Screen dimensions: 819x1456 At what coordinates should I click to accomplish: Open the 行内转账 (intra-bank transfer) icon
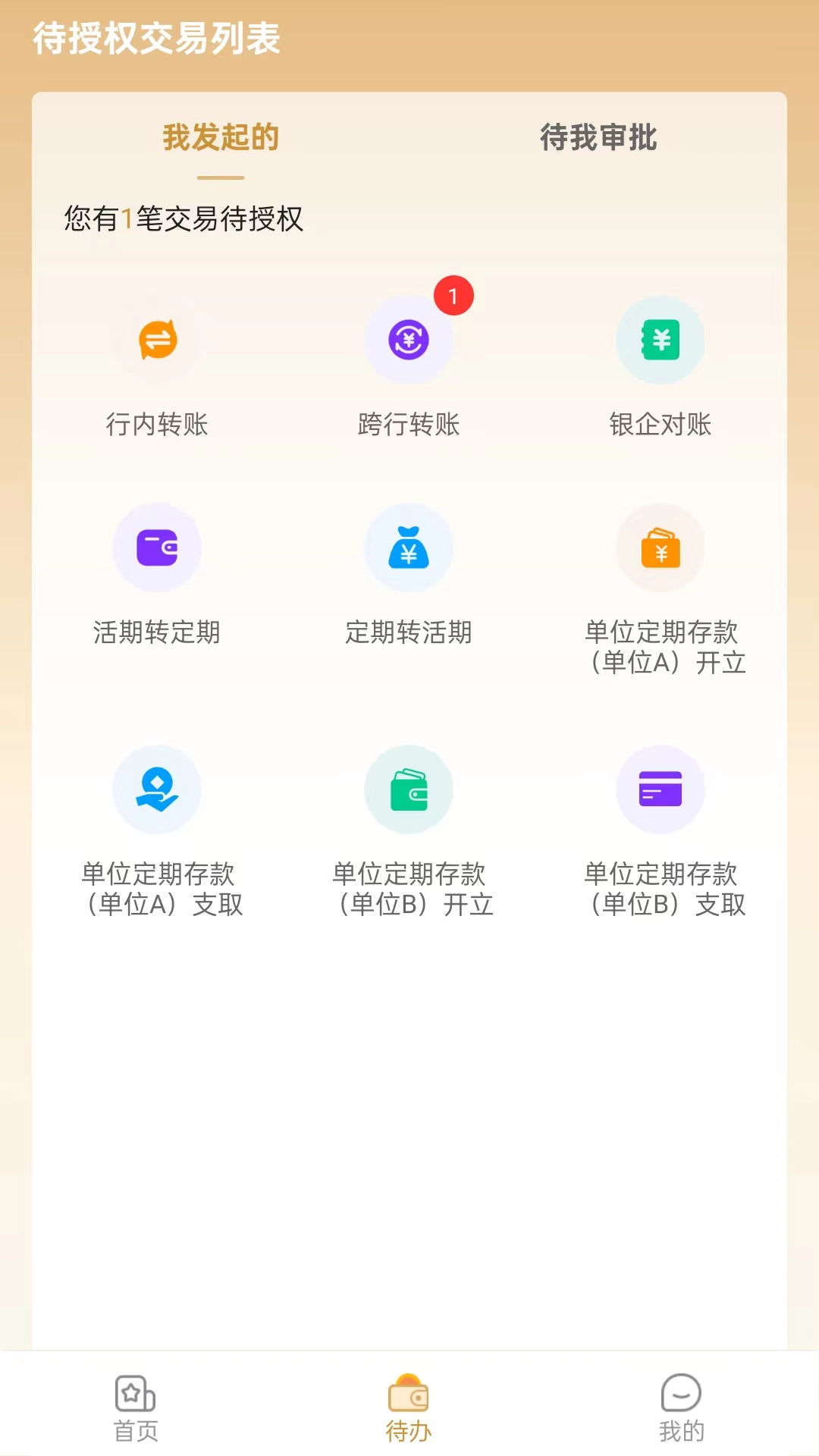[157, 340]
